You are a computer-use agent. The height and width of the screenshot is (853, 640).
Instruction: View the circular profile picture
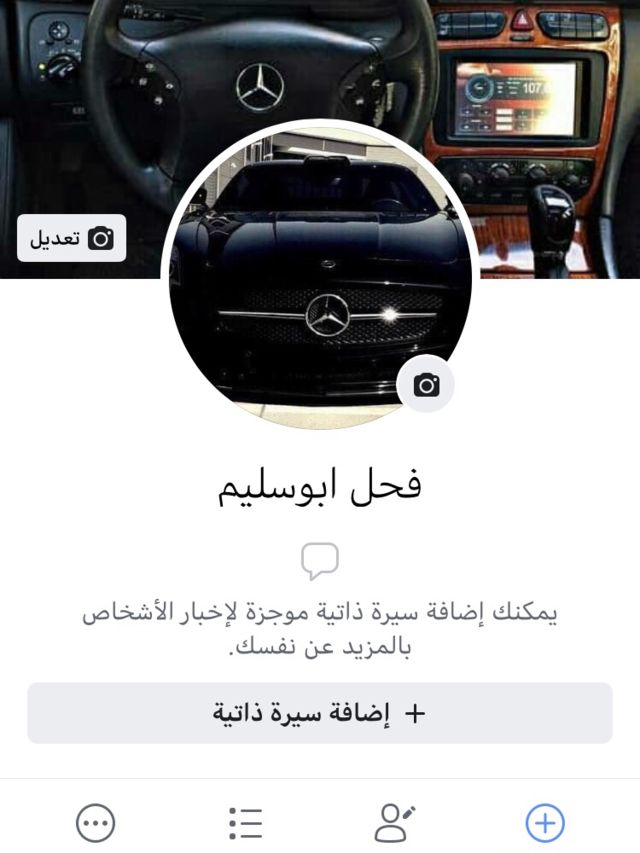[x=318, y=280]
